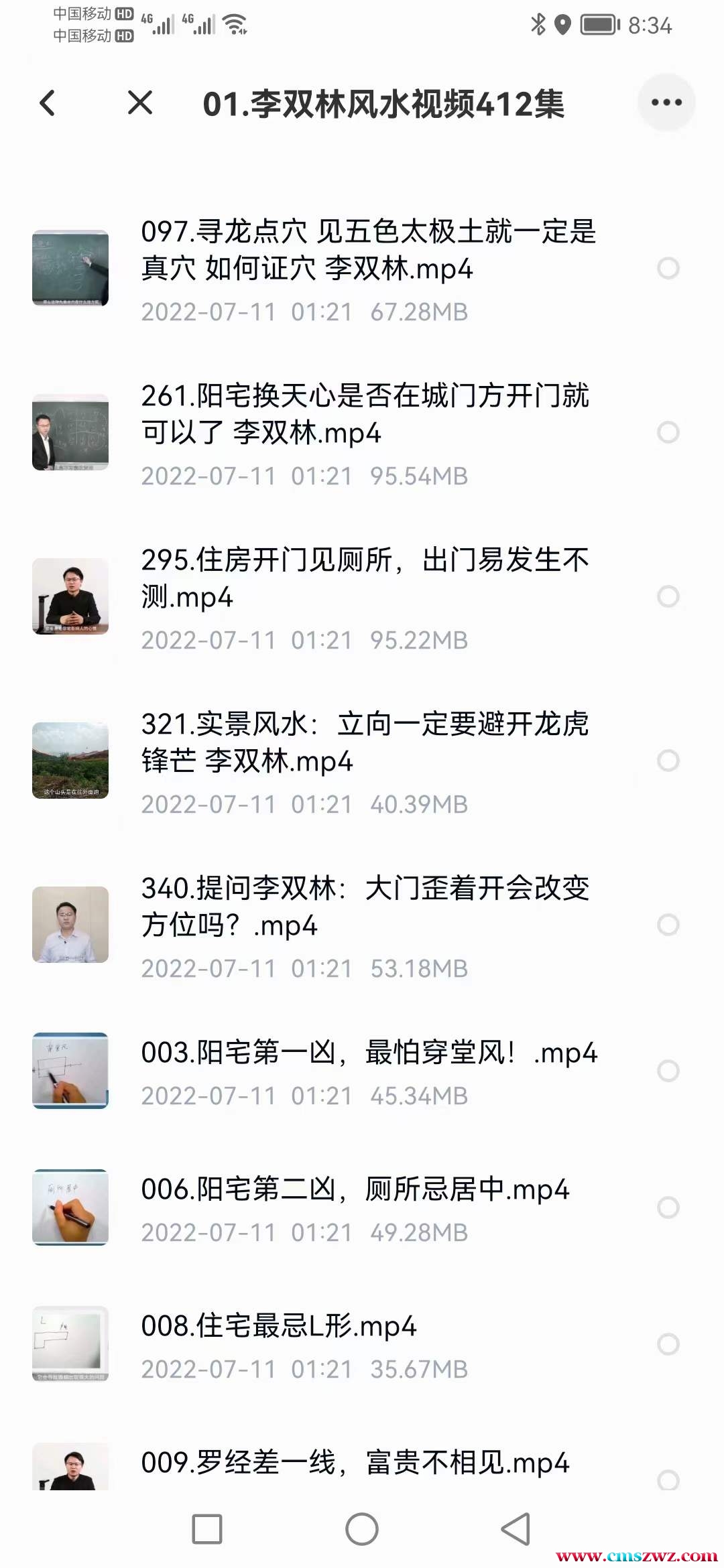Select the checkbox next to 295 video file
Viewport: 724px width, 1568px height.
point(668,596)
